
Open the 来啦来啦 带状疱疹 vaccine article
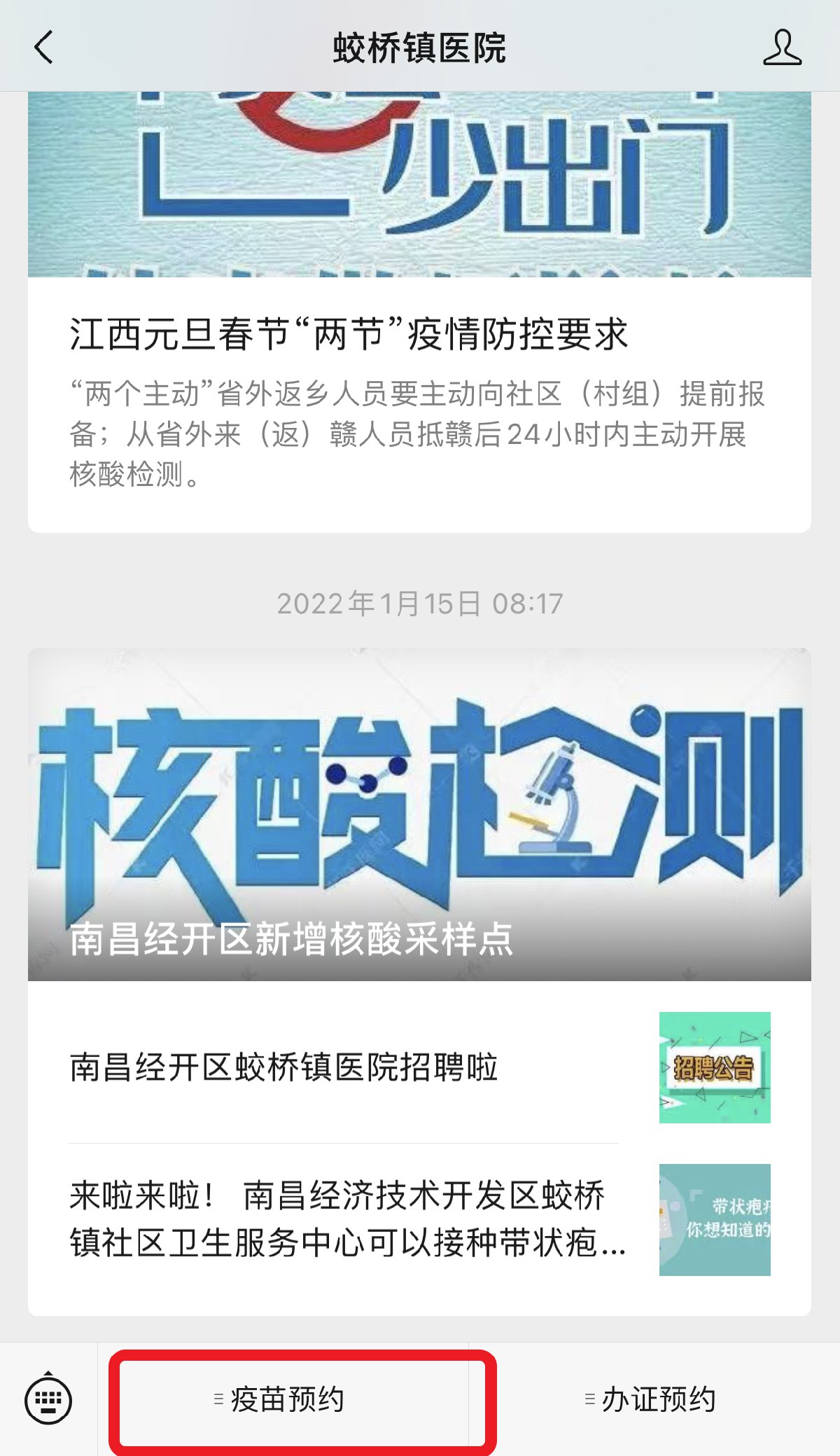click(x=346, y=1219)
